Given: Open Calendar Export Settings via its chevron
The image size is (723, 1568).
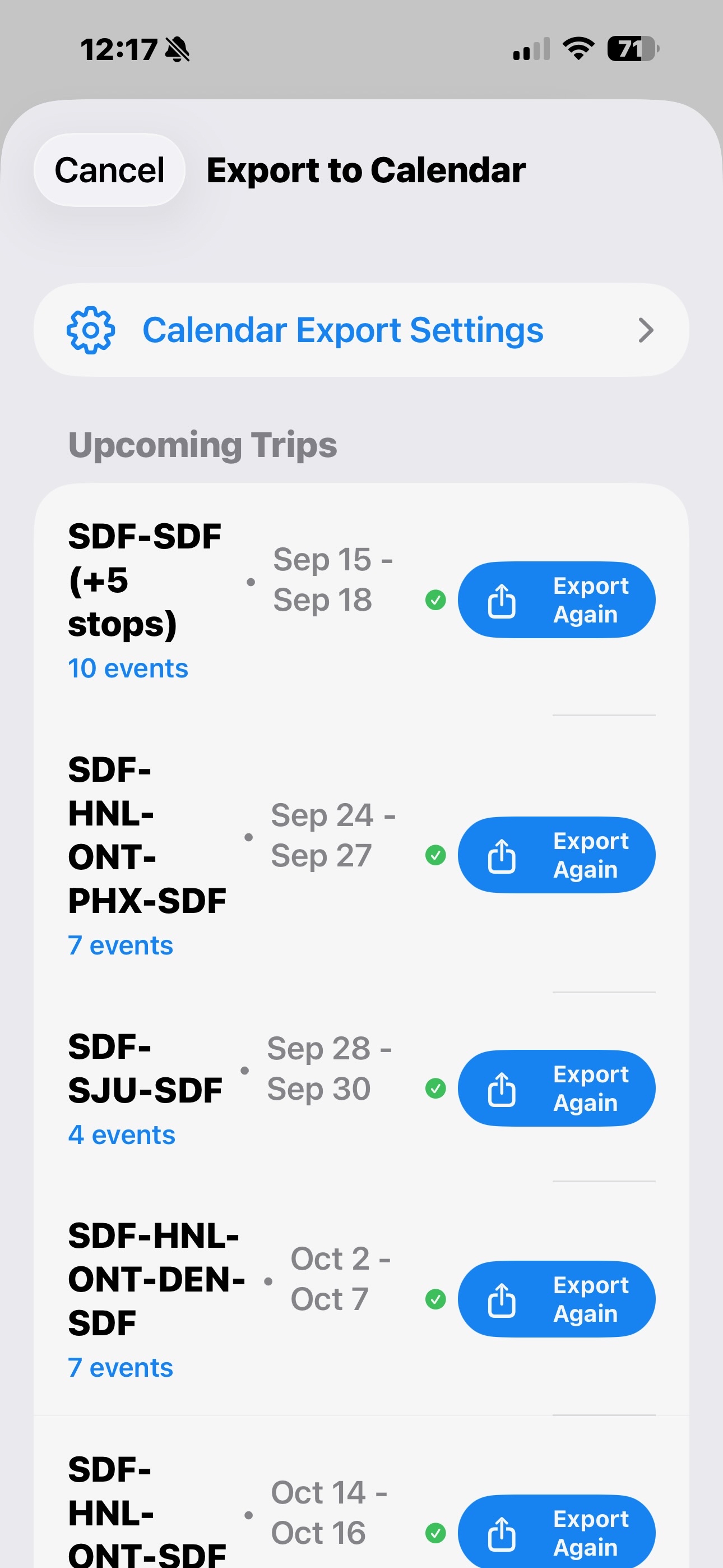Looking at the screenshot, I should tap(646, 330).
